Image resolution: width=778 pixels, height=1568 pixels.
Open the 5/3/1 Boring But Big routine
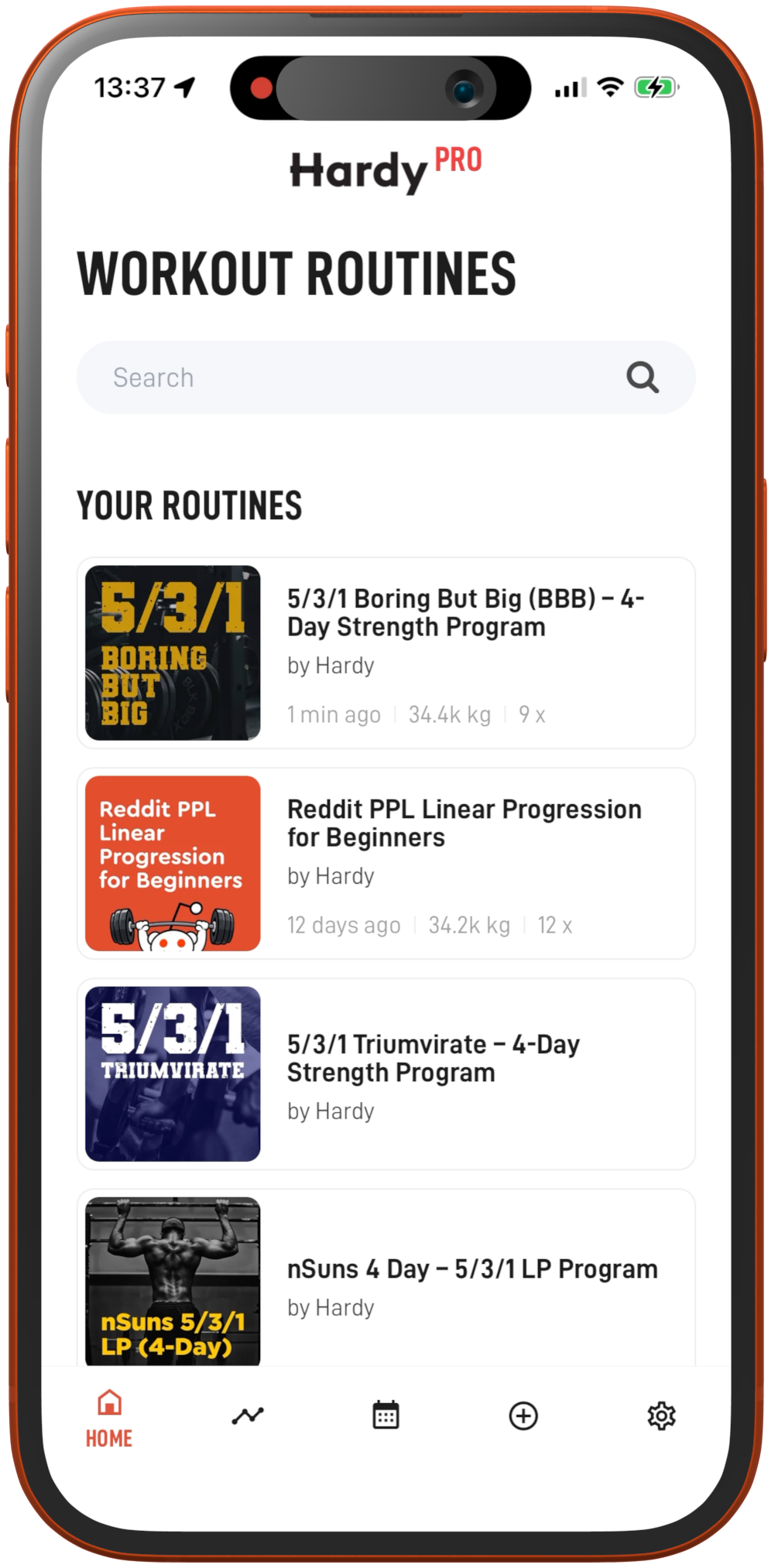click(386, 653)
